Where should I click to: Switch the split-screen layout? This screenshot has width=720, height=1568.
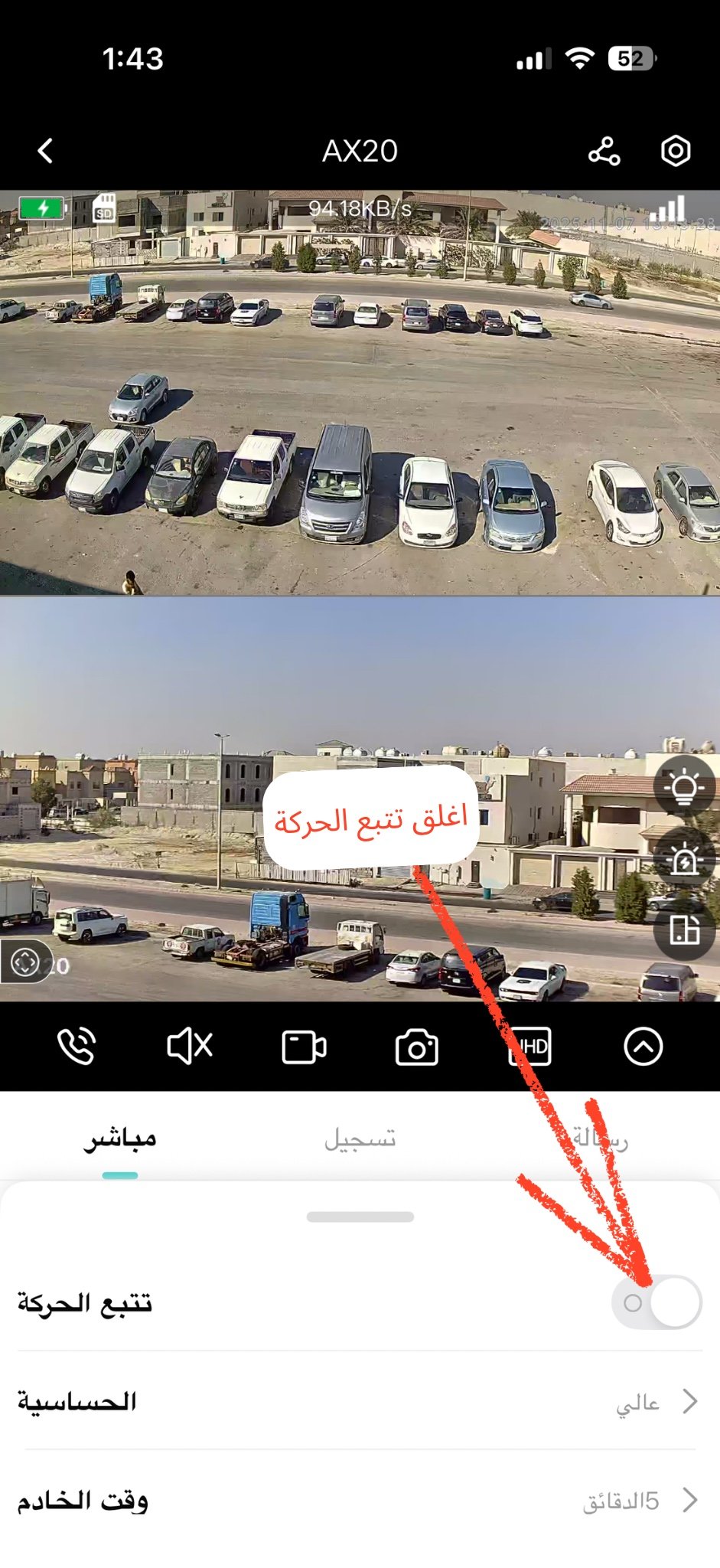coord(684,930)
